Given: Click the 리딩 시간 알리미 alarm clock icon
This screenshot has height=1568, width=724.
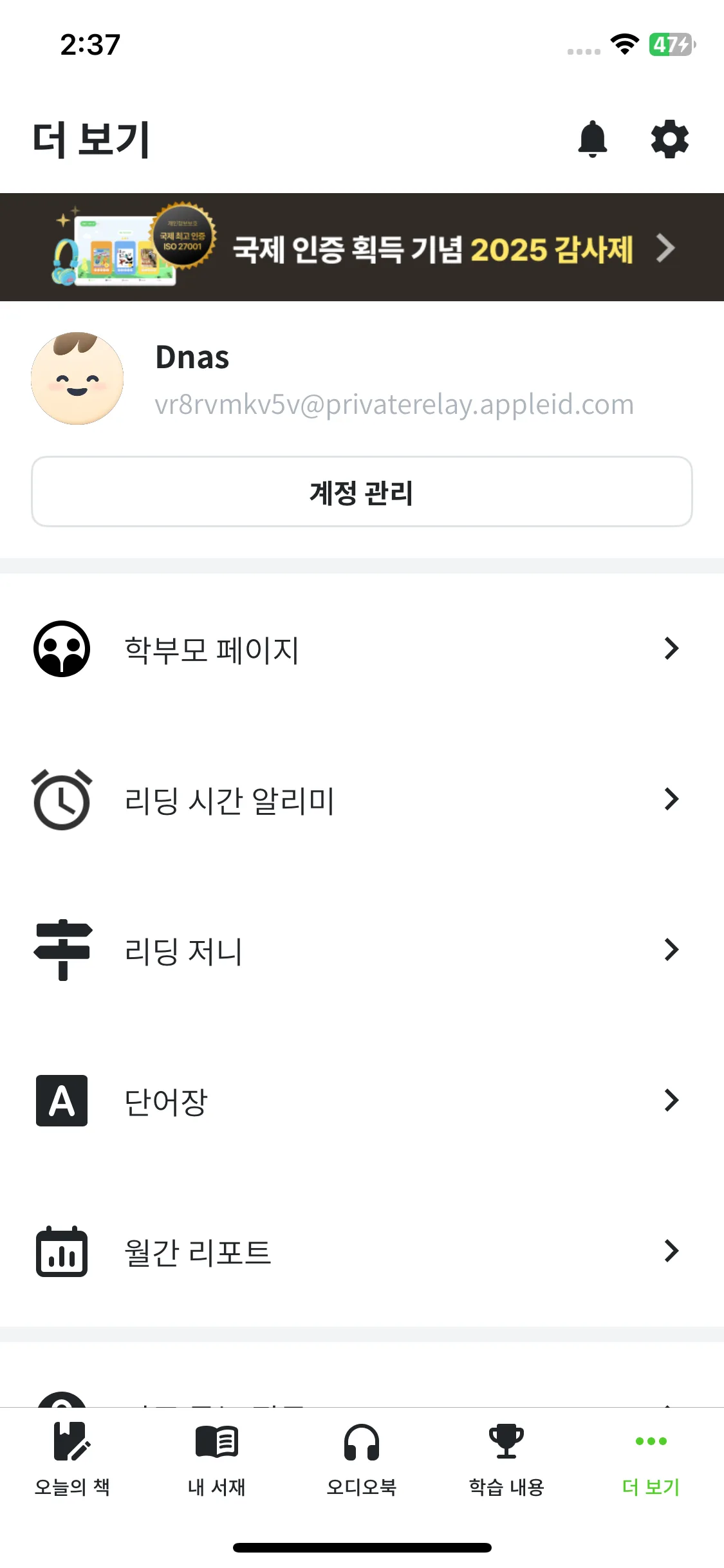Looking at the screenshot, I should [60, 799].
